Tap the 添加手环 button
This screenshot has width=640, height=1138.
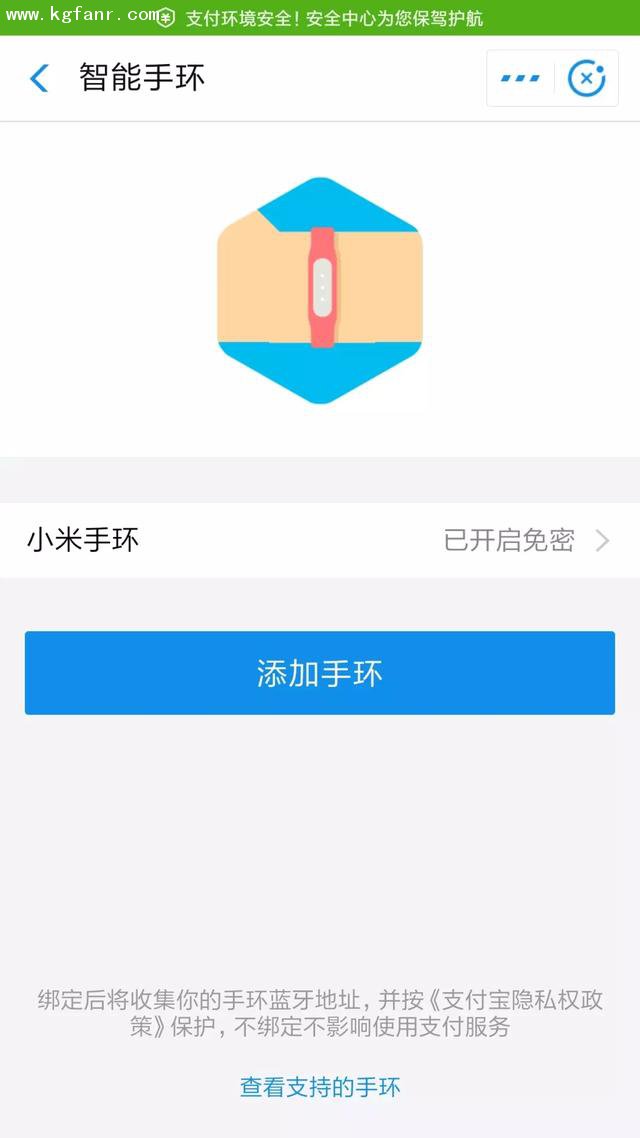click(320, 673)
